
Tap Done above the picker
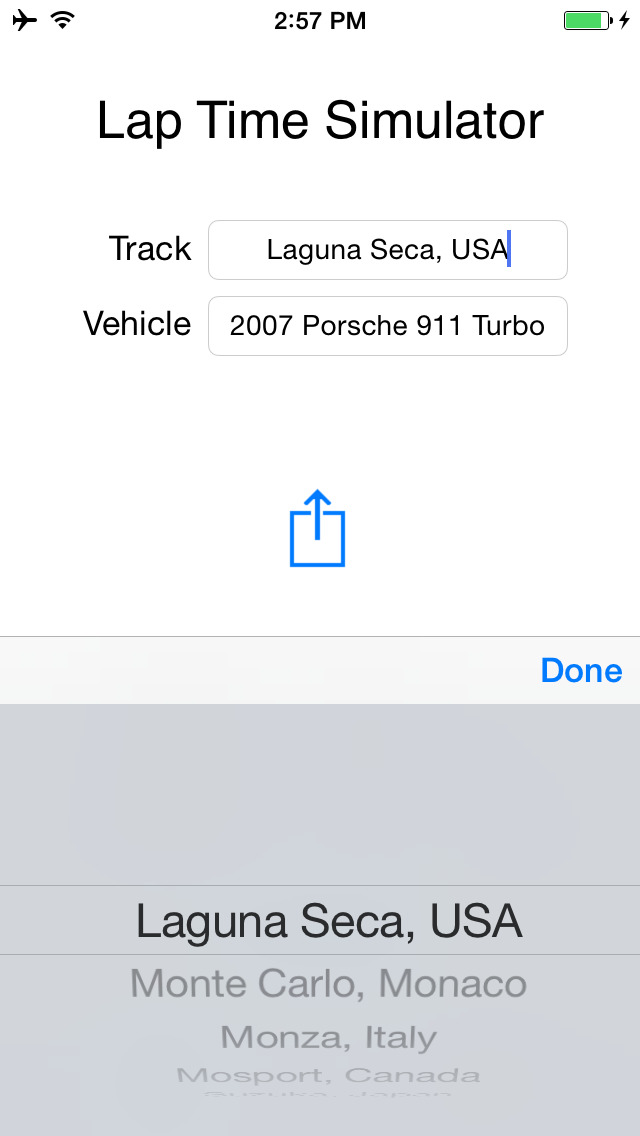click(581, 671)
